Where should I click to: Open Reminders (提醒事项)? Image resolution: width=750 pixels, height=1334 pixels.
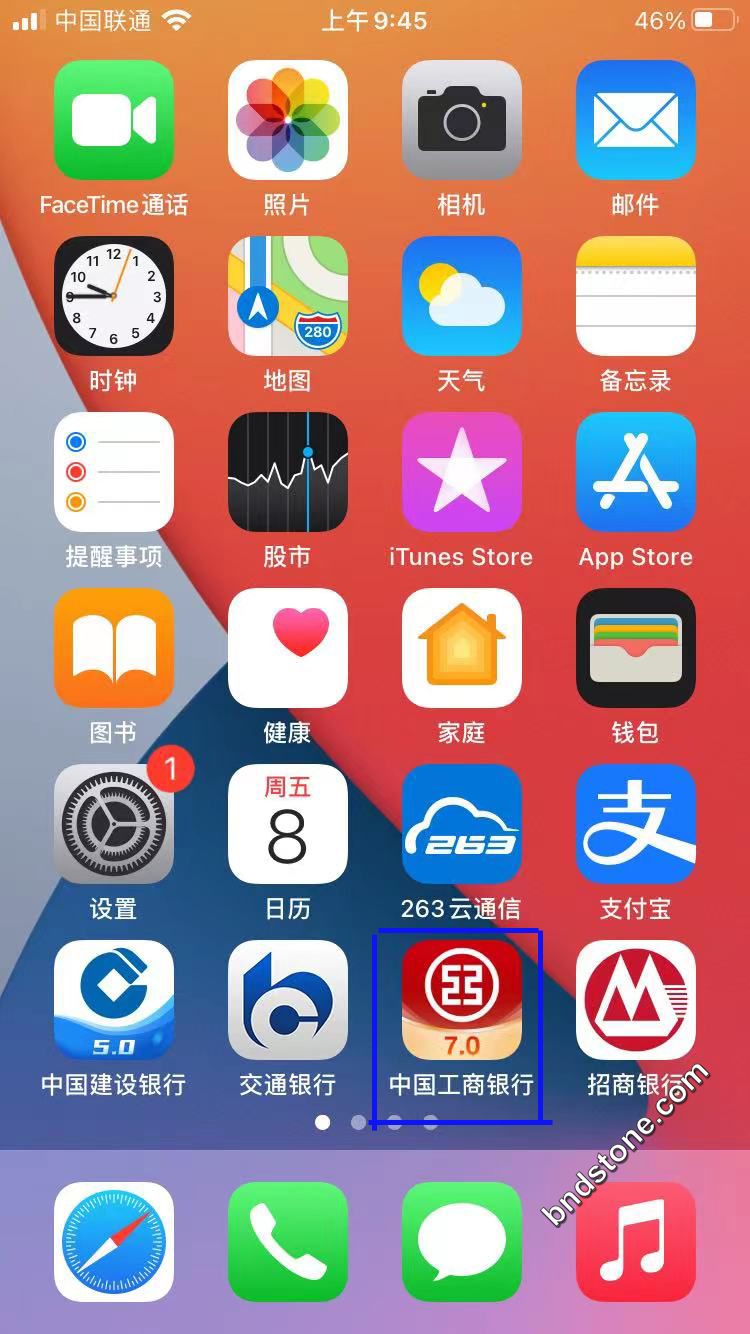(x=113, y=472)
